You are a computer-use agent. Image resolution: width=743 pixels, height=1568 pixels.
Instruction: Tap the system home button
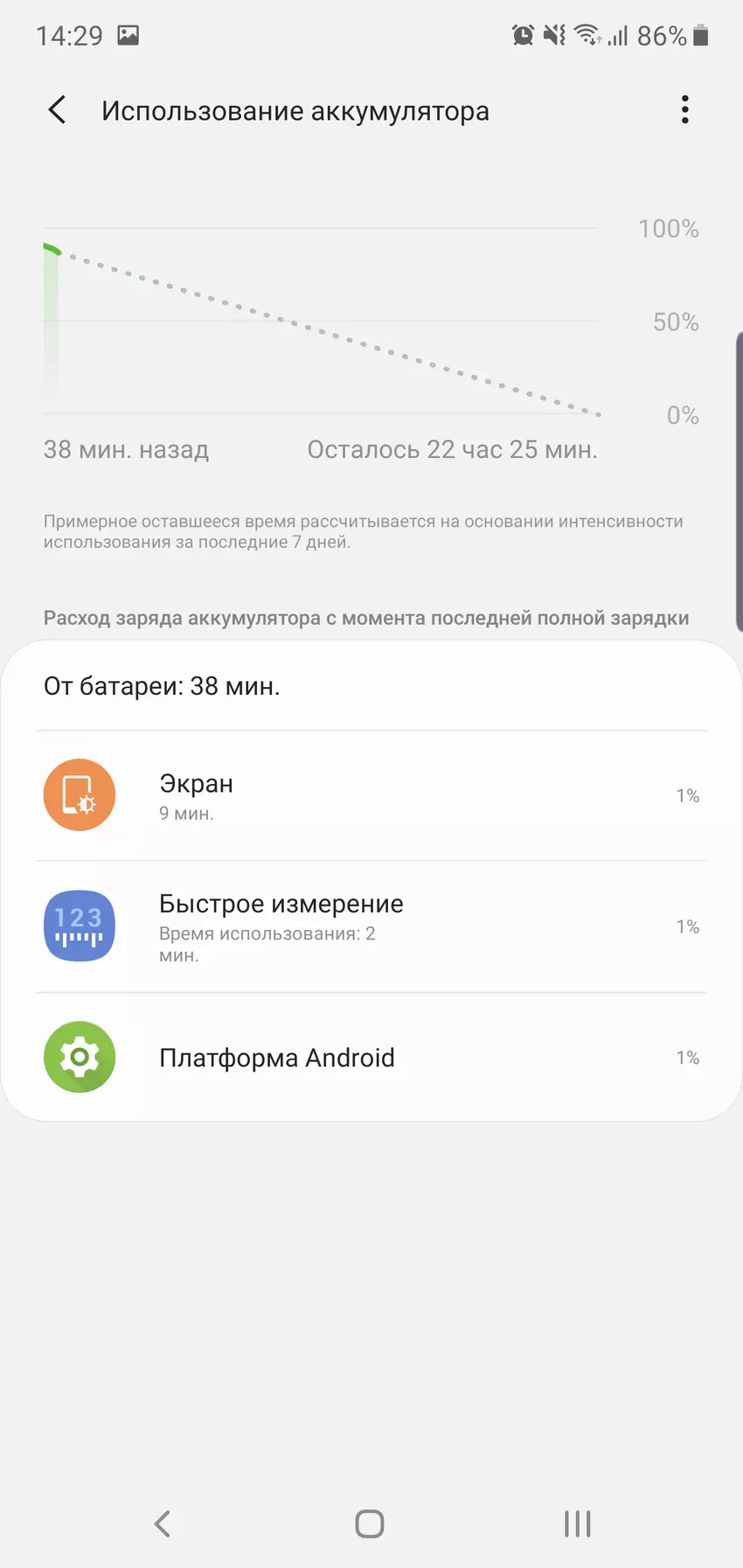coord(370,1523)
